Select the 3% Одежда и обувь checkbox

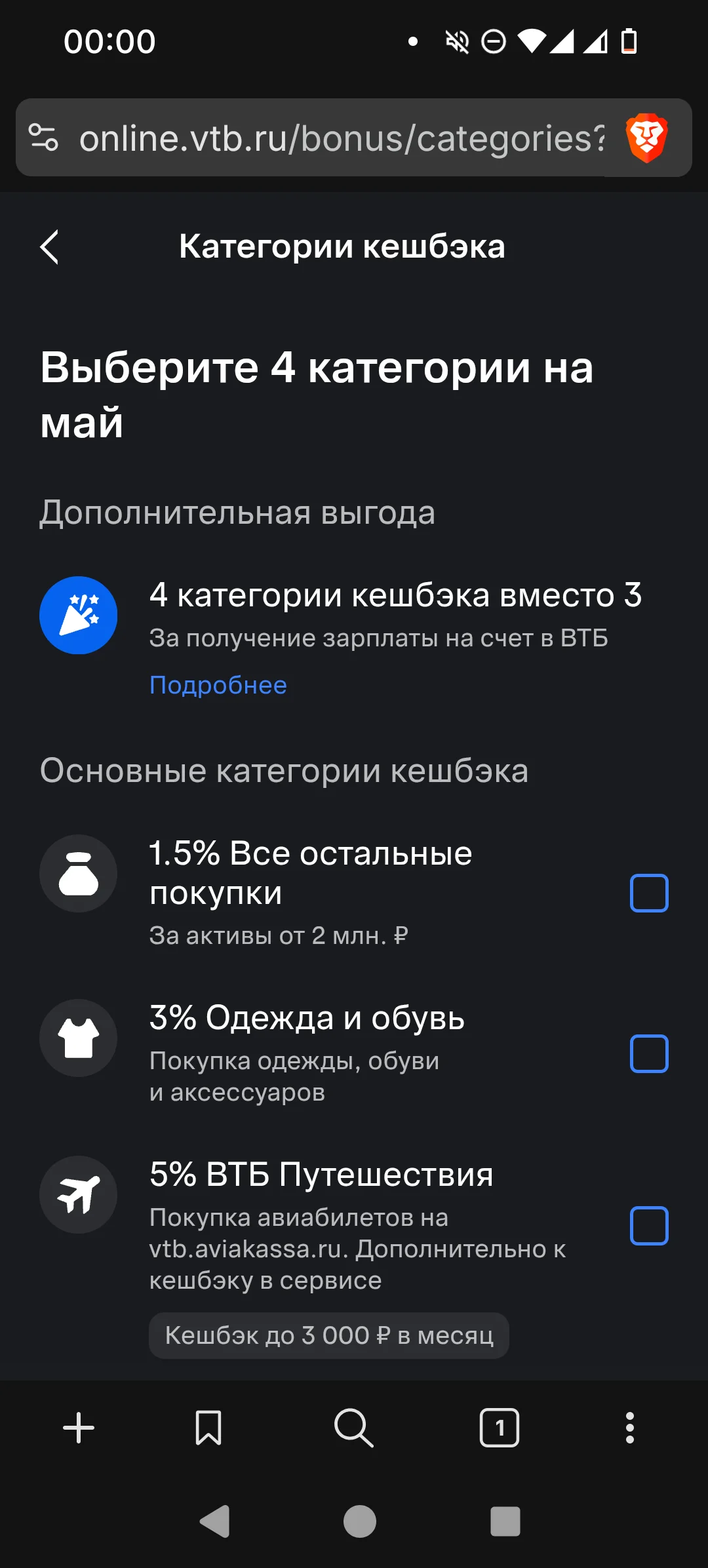click(x=649, y=1053)
